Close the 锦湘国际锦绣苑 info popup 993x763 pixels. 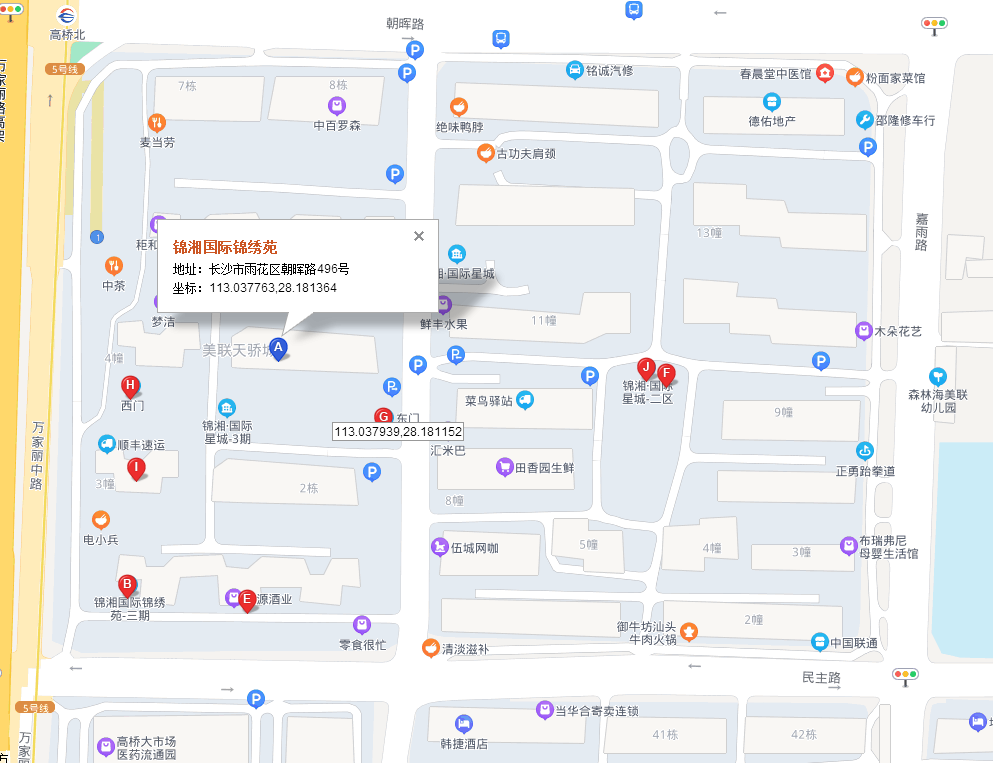419,236
